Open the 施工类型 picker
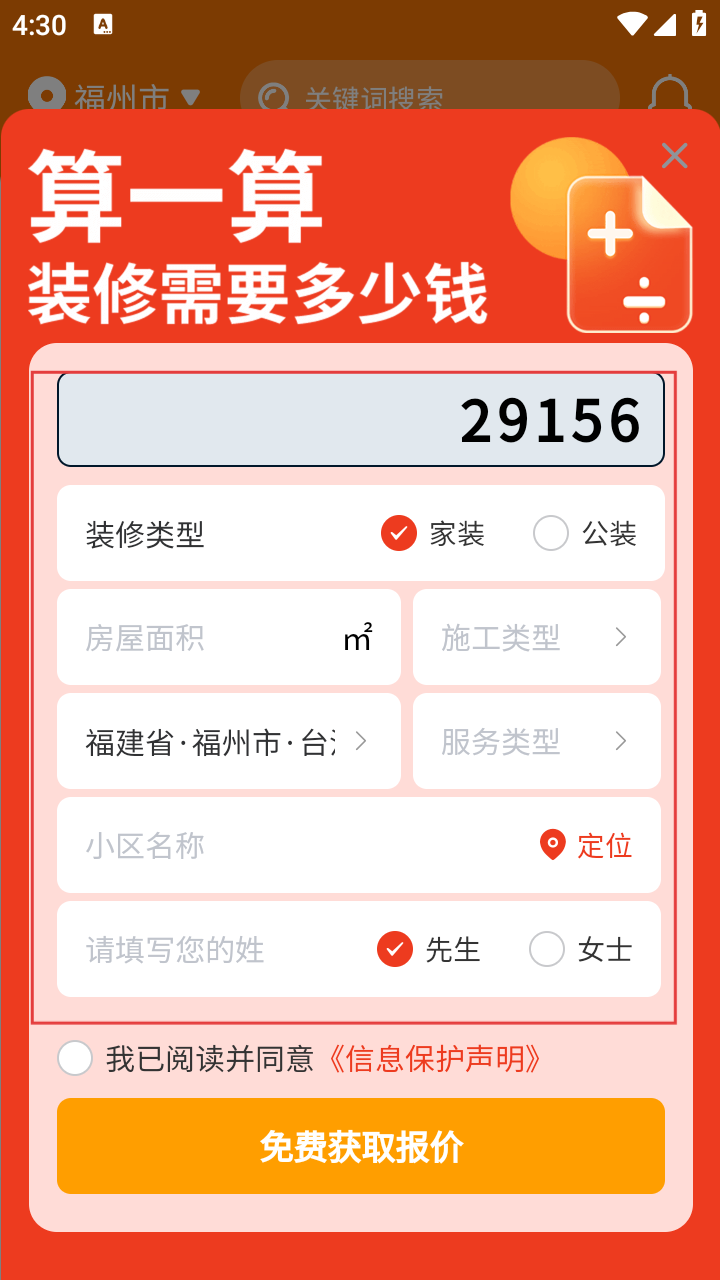This screenshot has width=720, height=1280. (x=537, y=638)
